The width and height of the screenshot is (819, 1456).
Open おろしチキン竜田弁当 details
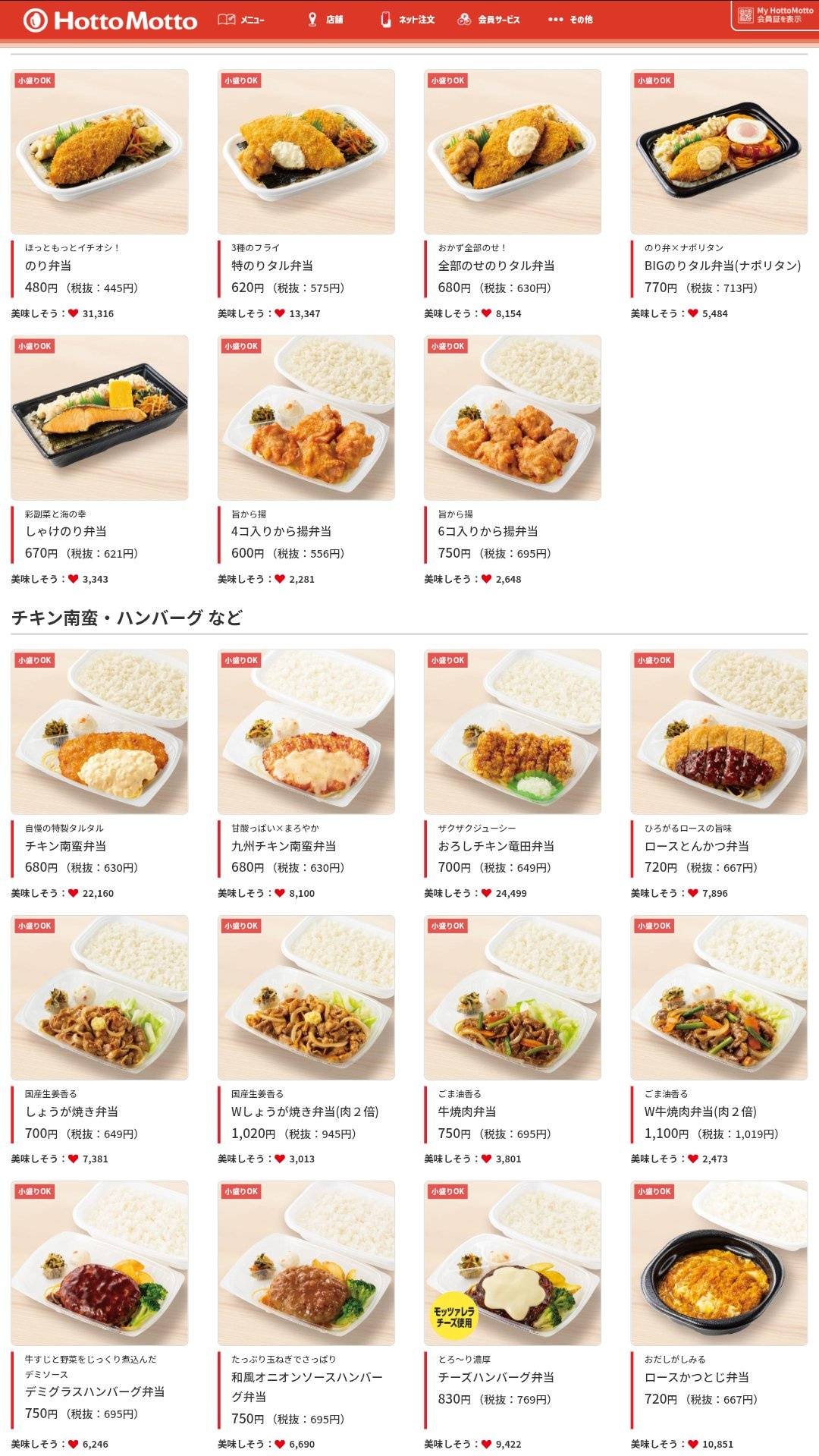pyautogui.click(x=513, y=763)
